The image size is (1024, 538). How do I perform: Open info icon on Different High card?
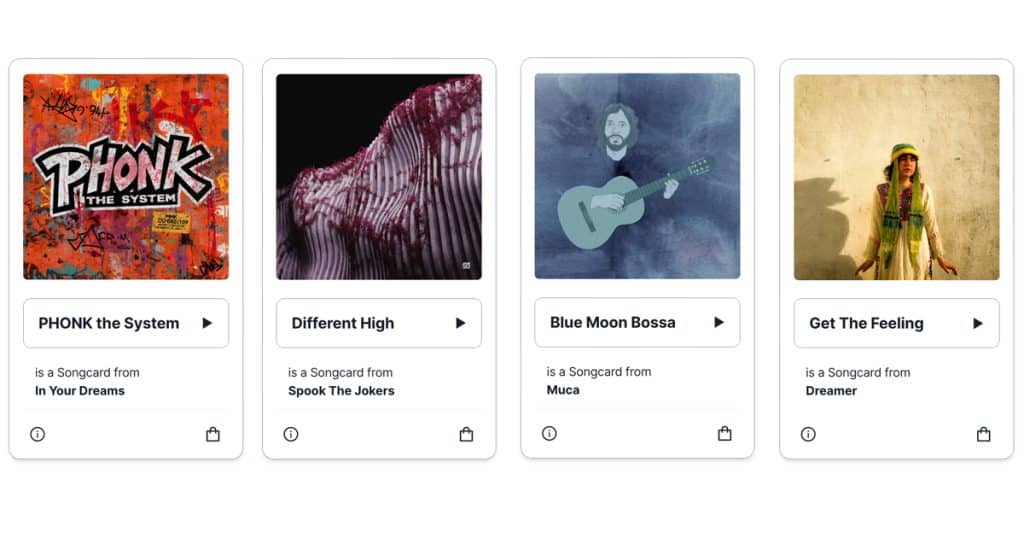tap(291, 434)
